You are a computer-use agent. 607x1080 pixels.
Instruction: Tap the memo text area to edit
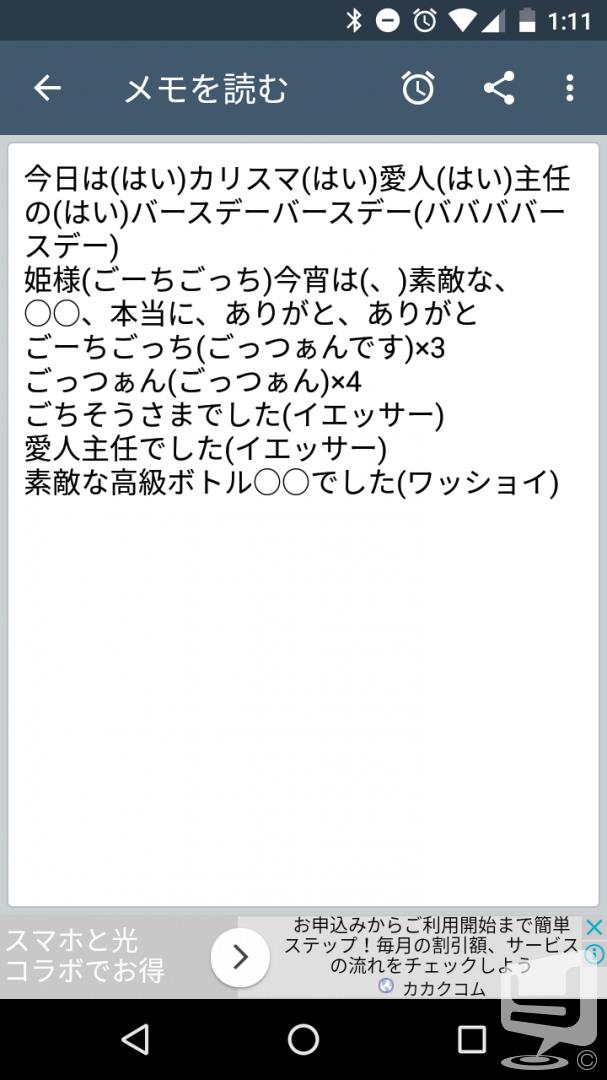(303, 525)
